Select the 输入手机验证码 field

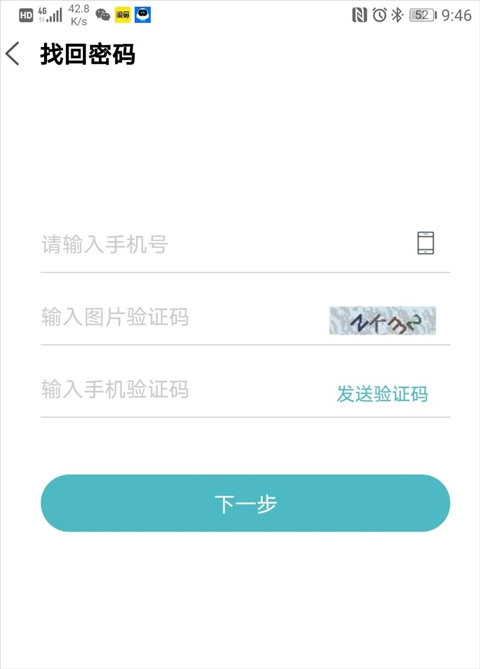183,390
